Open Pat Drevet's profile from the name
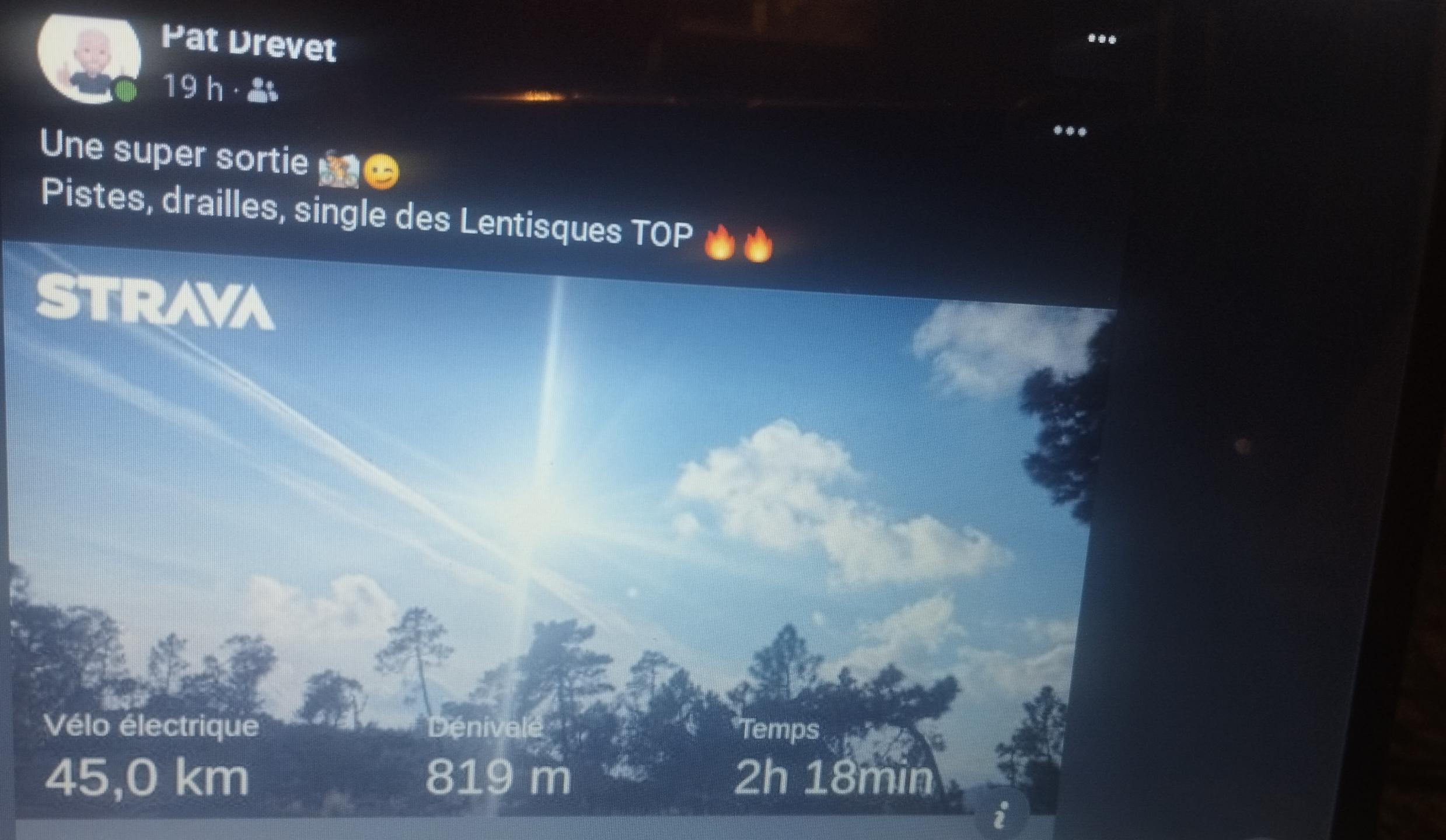This screenshot has width=1446, height=840. click(249, 43)
